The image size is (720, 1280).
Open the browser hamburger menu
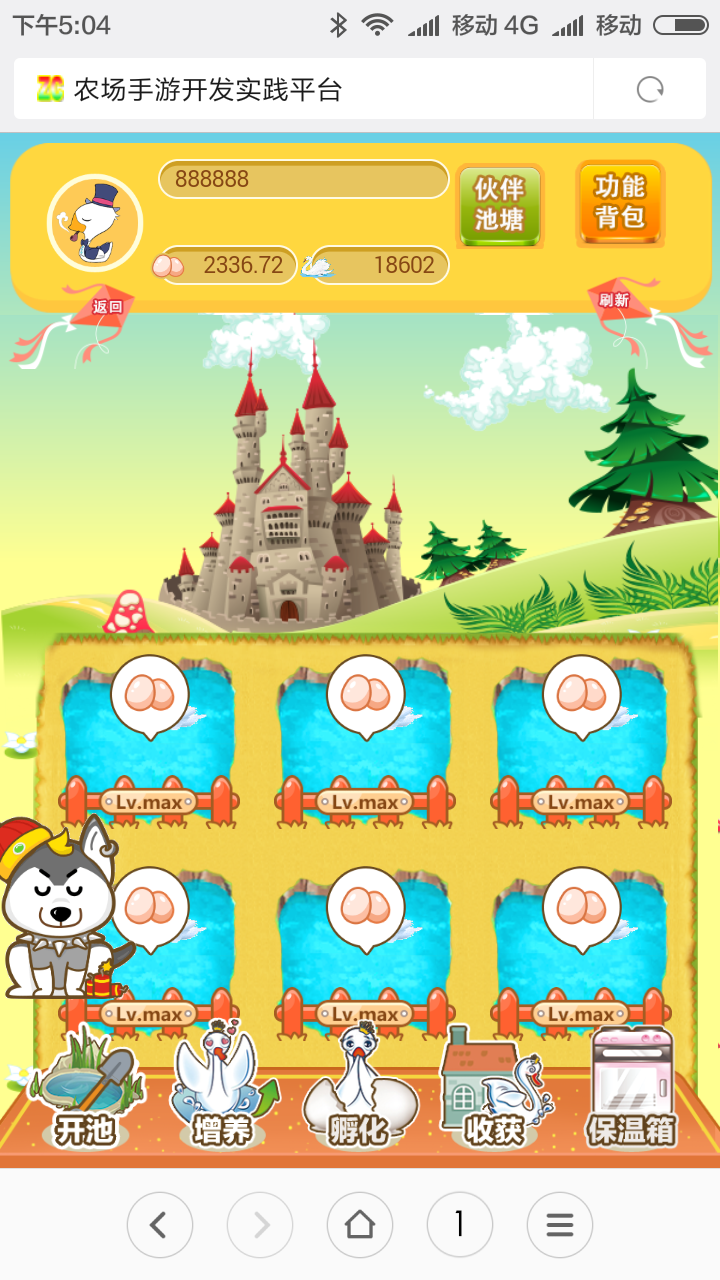pos(560,1224)
